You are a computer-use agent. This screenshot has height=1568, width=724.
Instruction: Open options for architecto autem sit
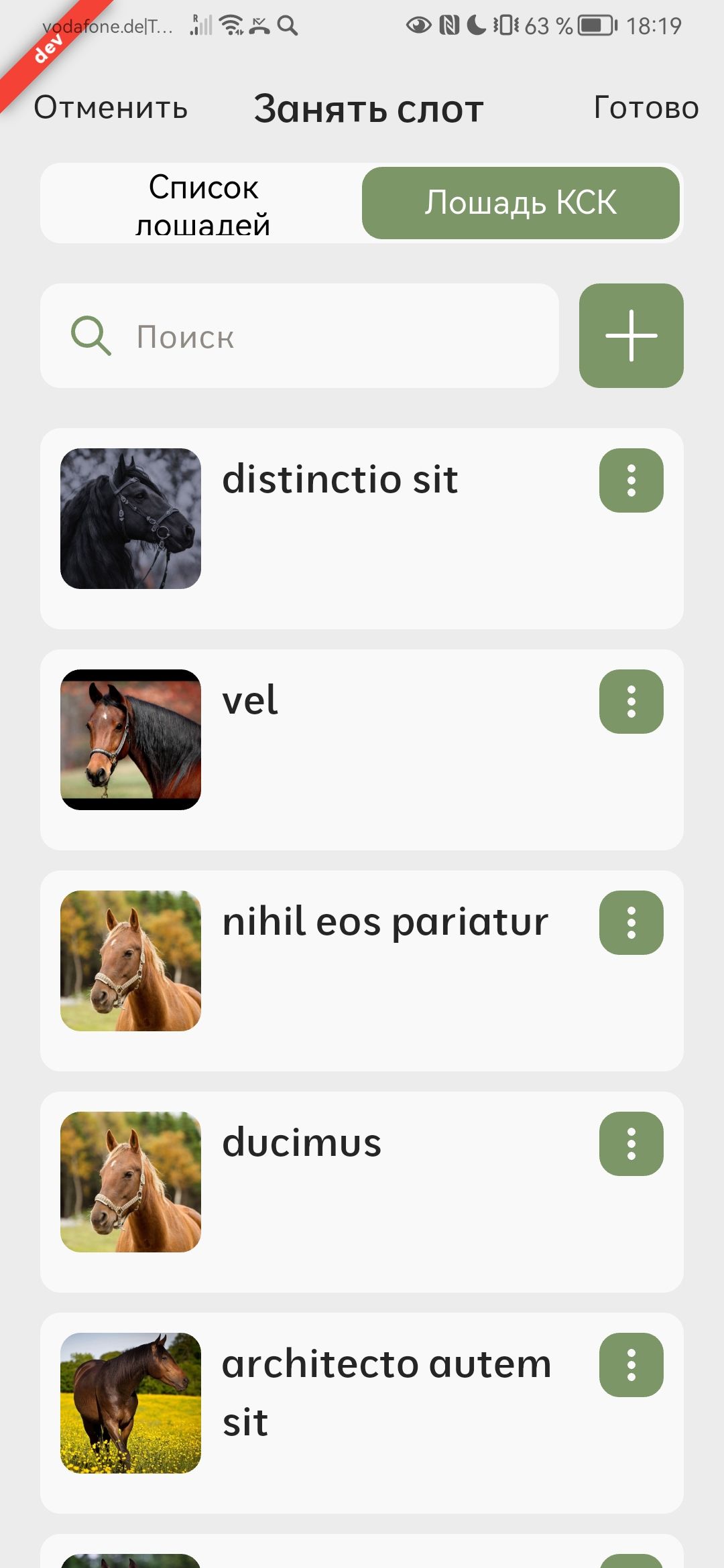click(631, 1365)
